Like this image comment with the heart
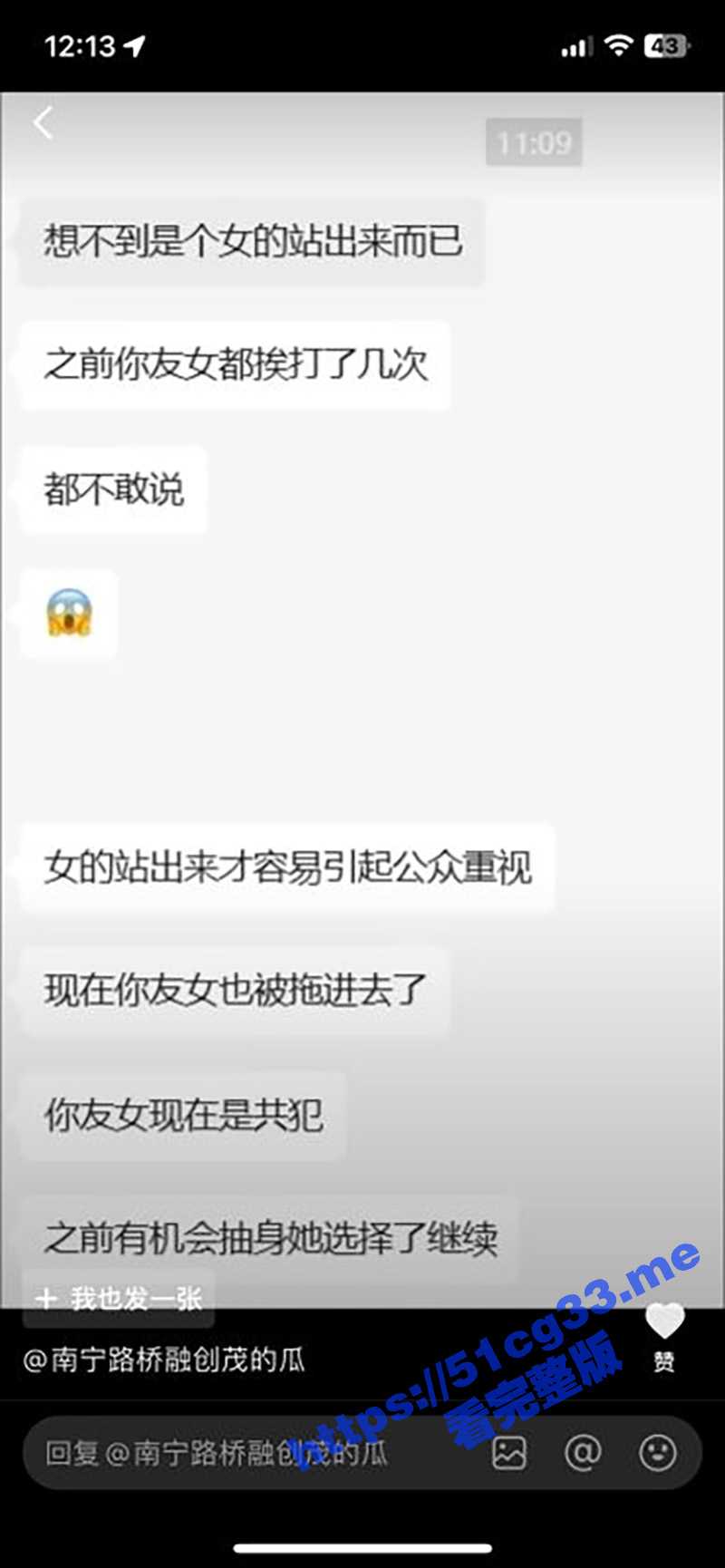 click(x=664, y=1323)
